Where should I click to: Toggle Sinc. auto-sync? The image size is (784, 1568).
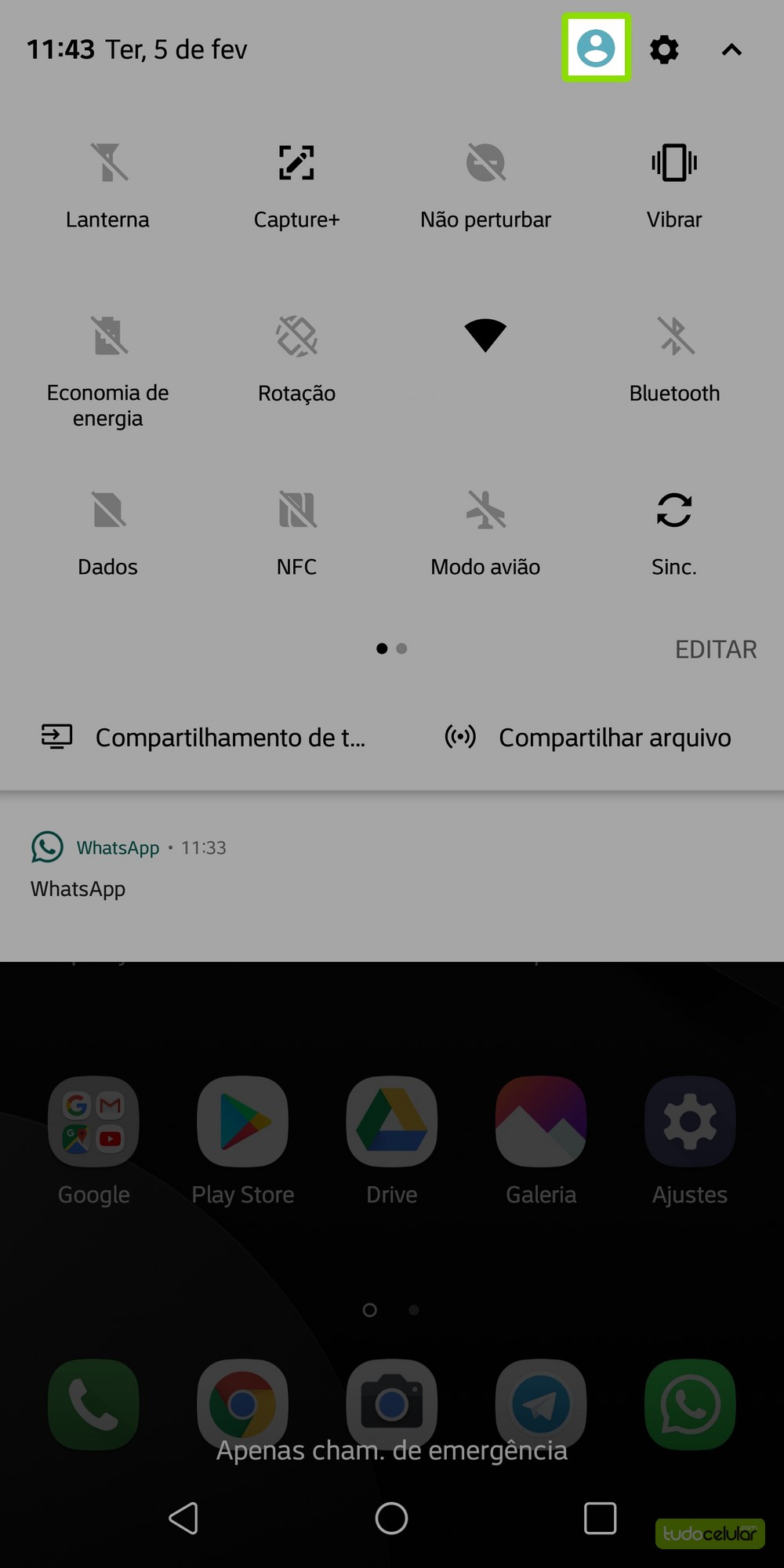[x=674, y=511]
